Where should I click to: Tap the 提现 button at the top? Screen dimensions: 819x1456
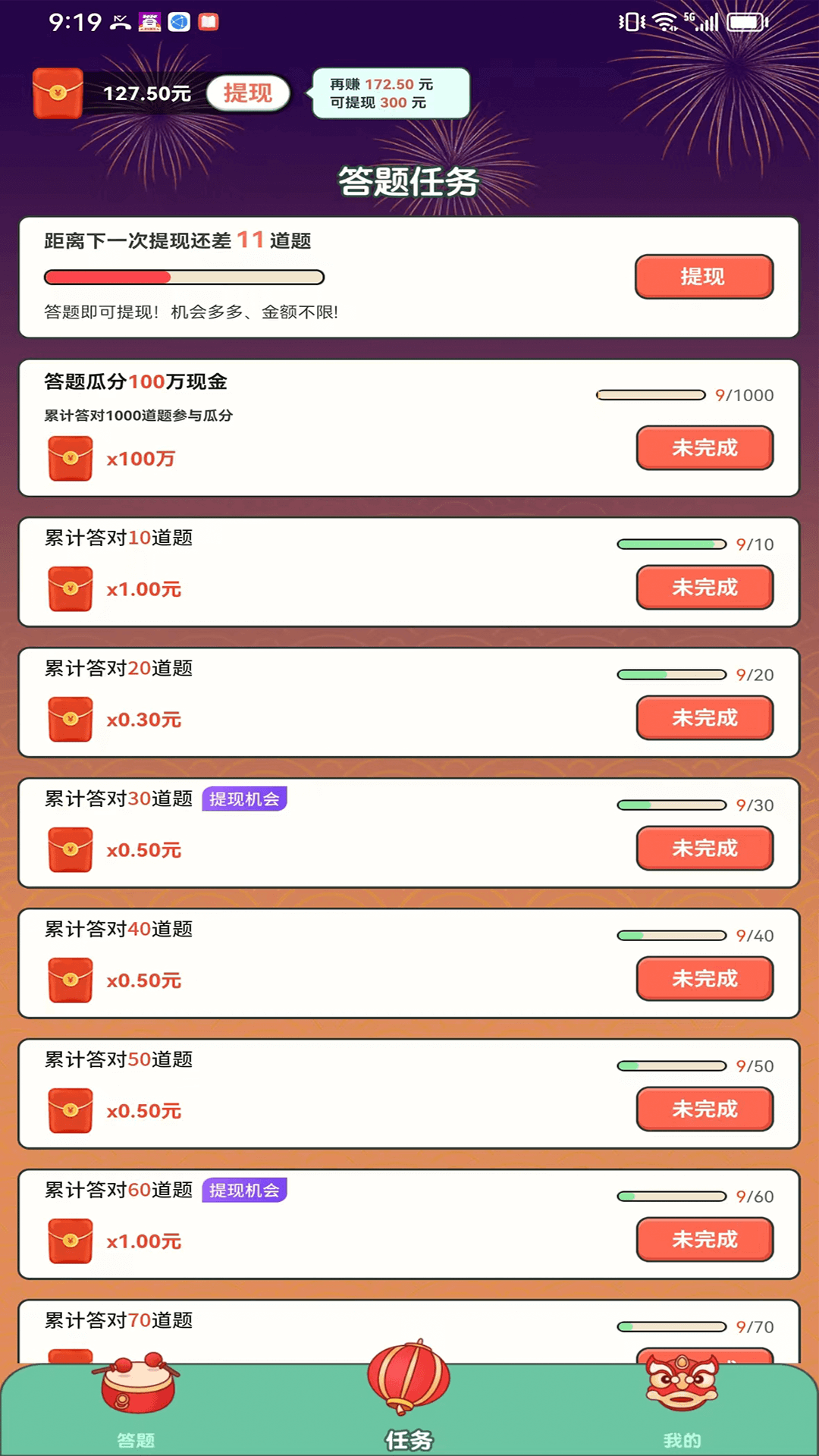pos(249,93)
